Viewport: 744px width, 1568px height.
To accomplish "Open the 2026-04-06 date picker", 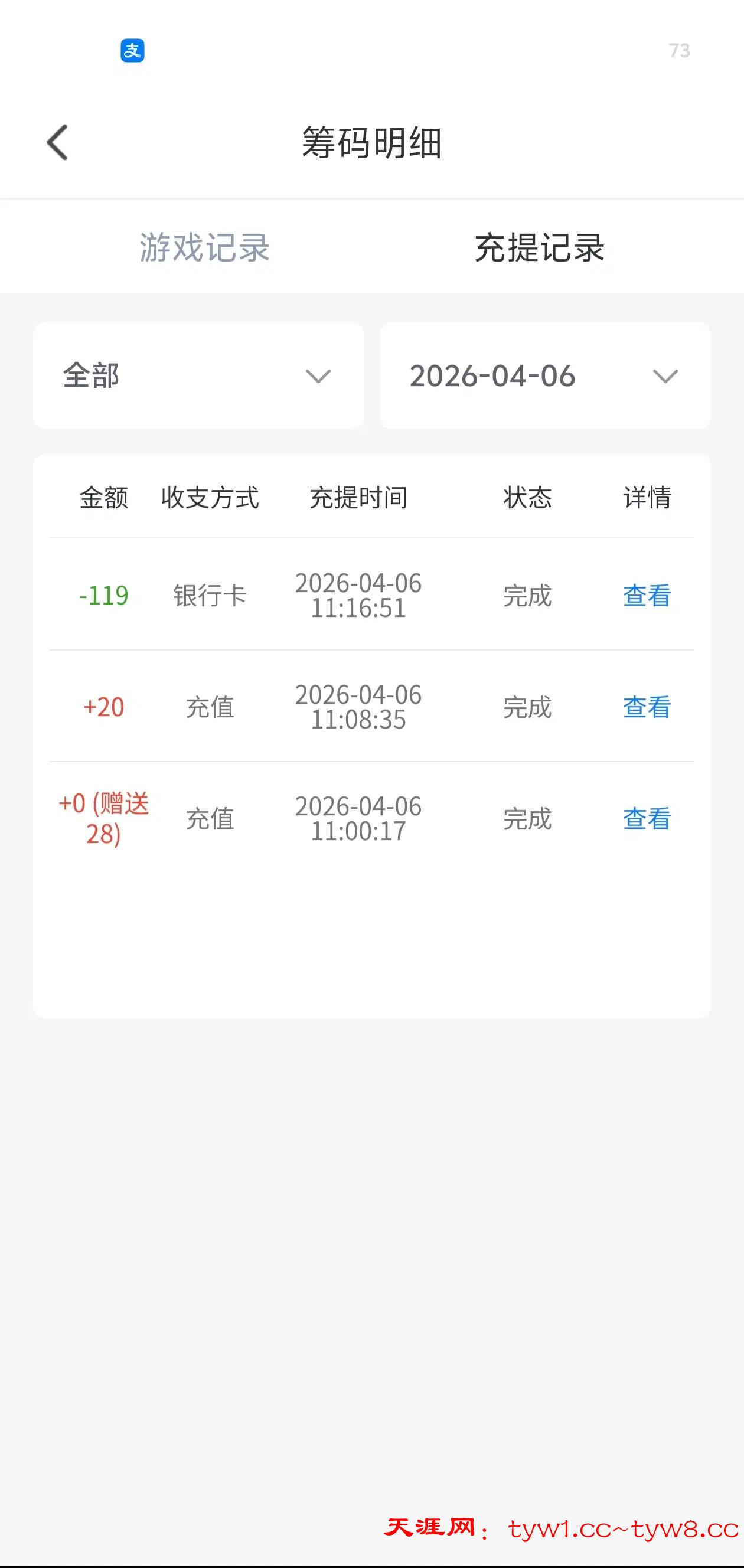I will 545,375.
